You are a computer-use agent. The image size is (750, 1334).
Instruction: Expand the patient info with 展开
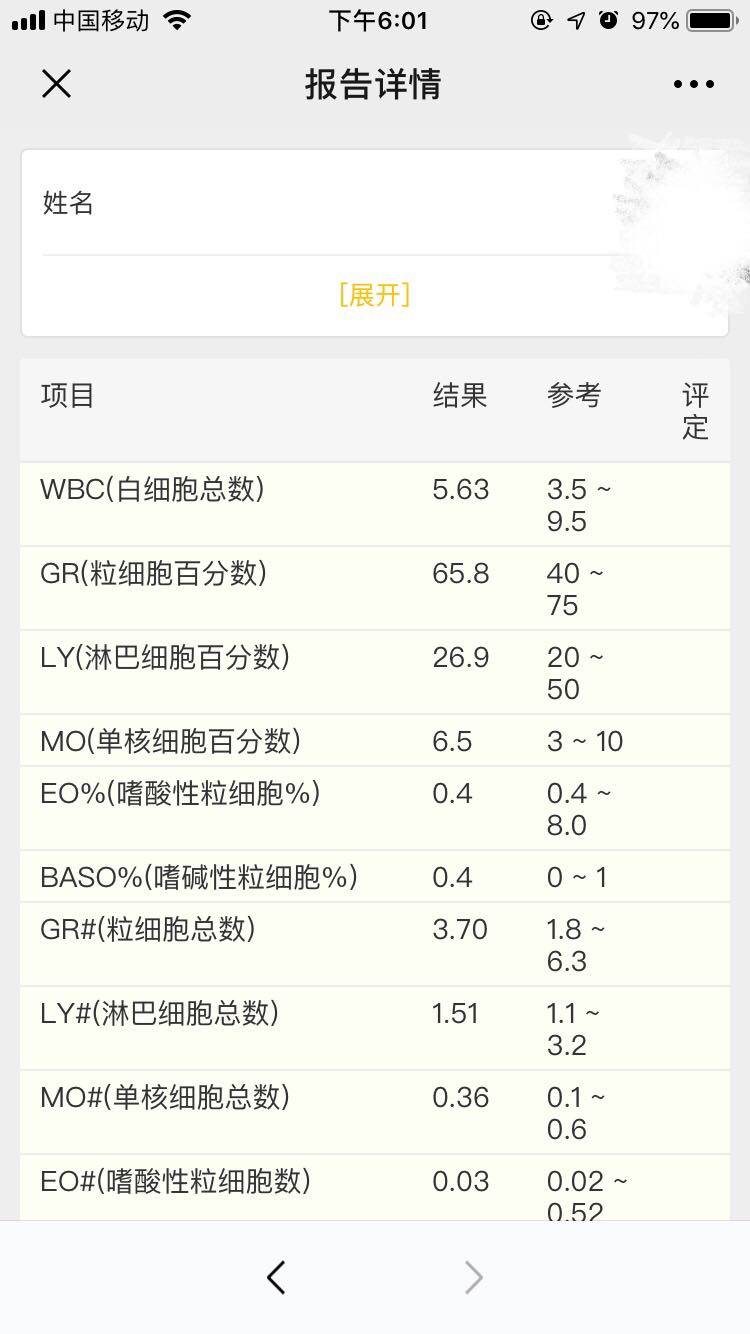(x=374, y=295)
